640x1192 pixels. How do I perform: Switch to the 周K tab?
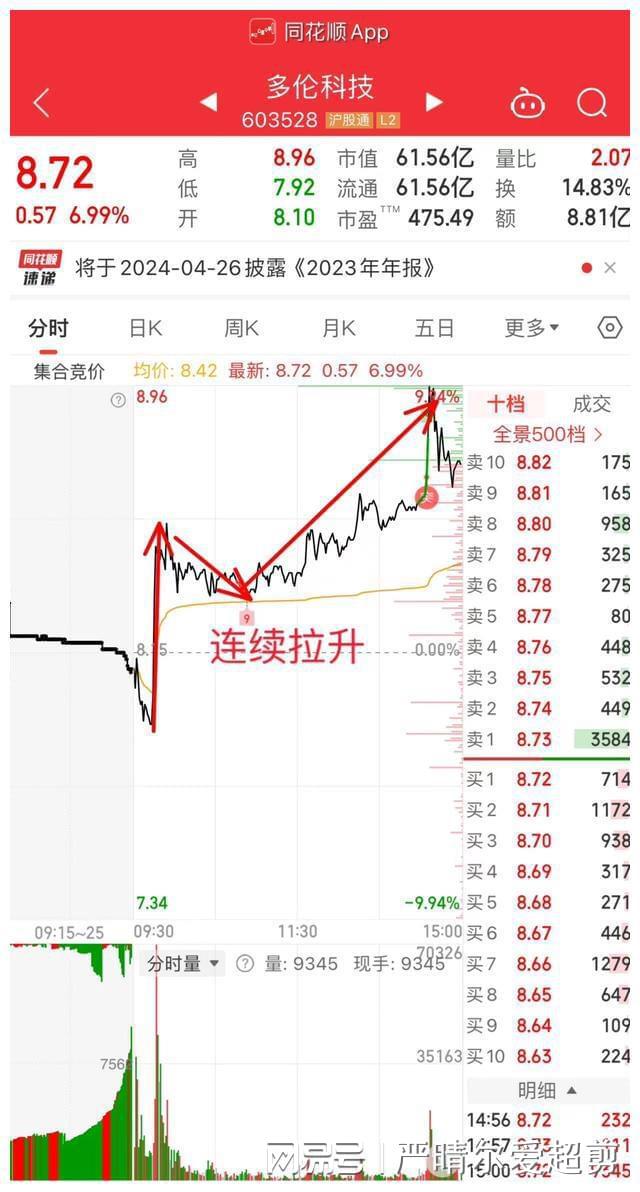click(x=242, y=328)
